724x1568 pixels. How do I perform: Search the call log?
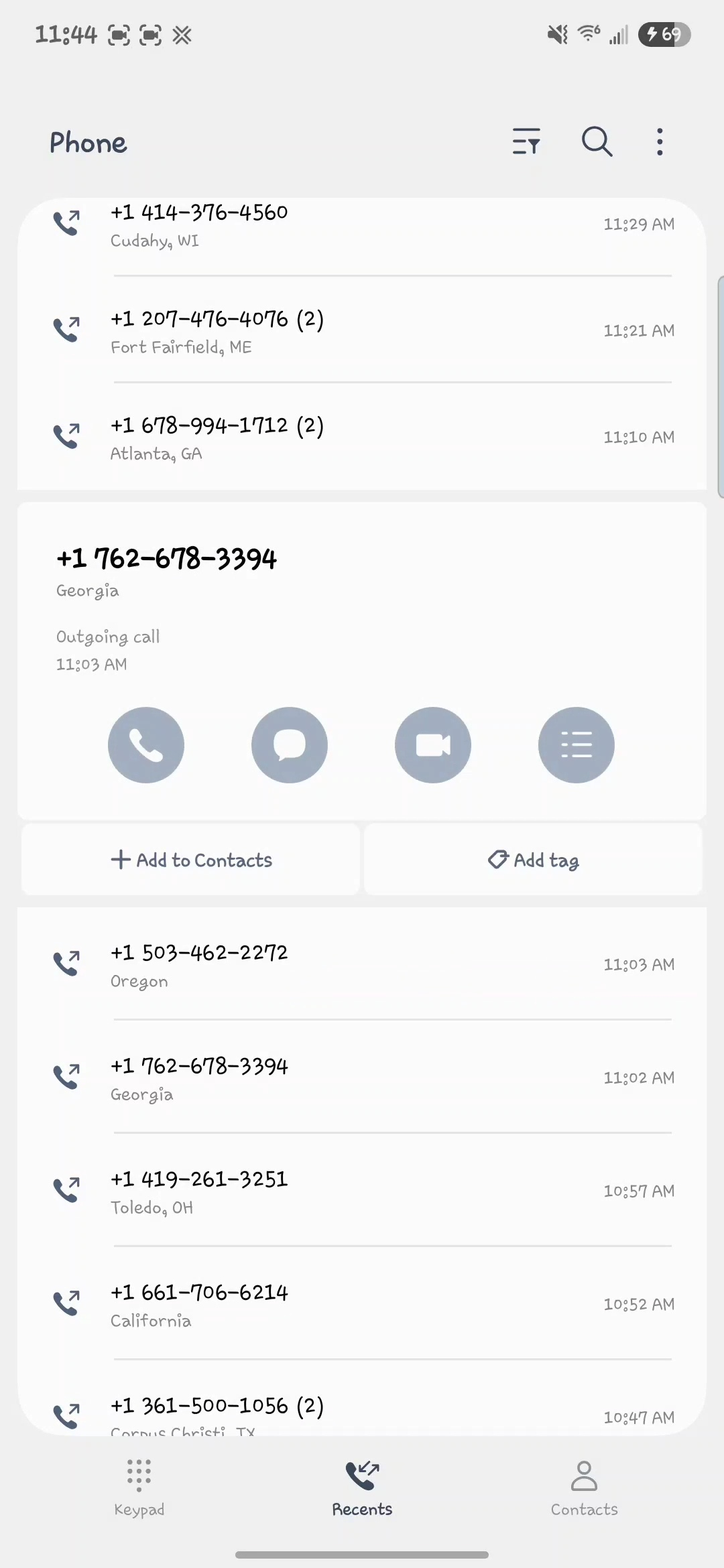[597, 141]
